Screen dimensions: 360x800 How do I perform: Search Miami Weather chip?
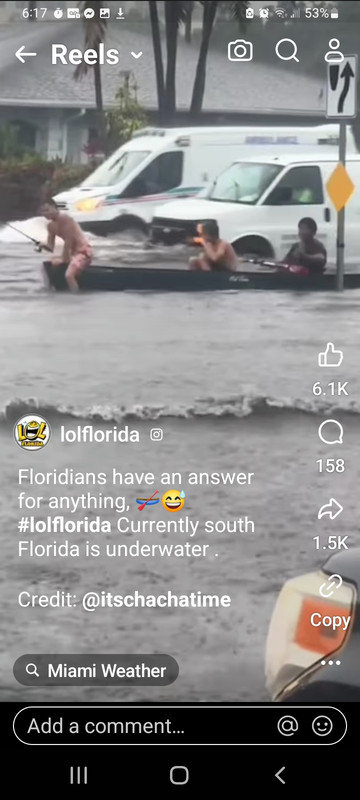point(96,670)
